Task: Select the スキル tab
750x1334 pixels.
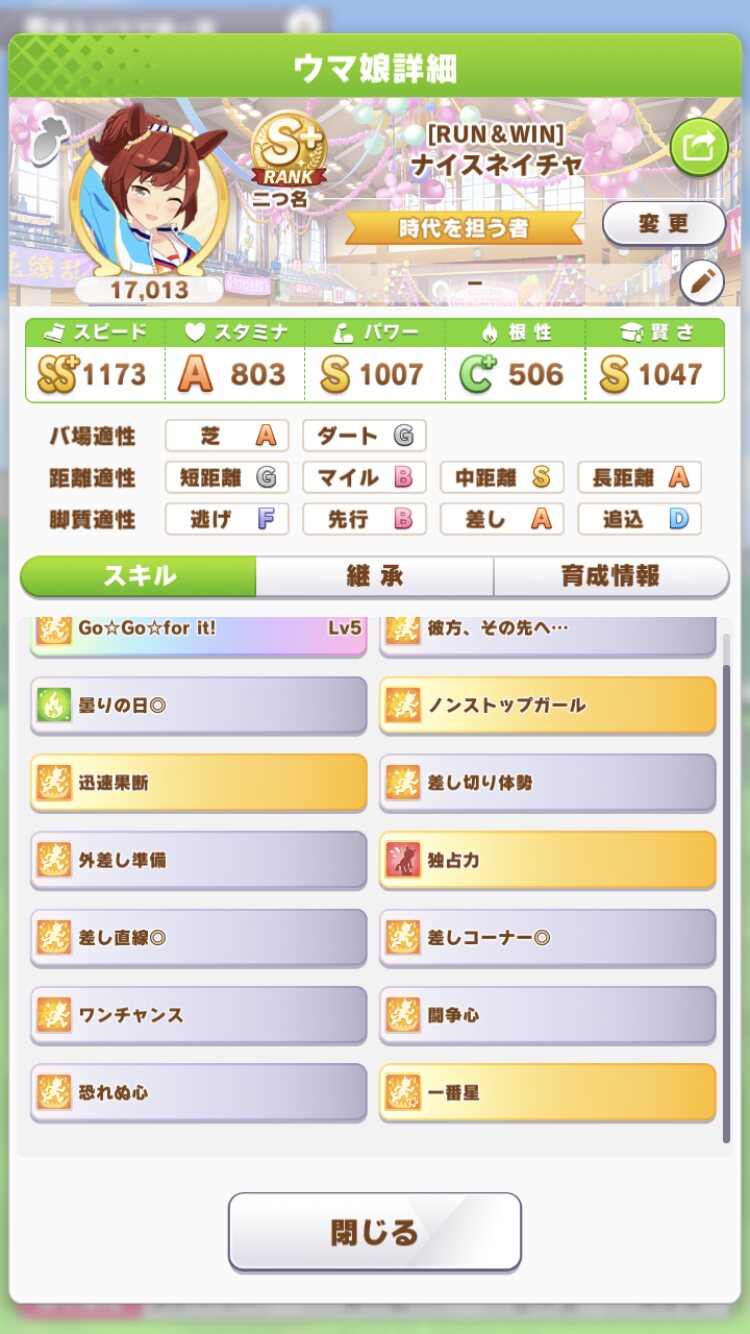Action: pyautogui.click(x=139, y=576)
